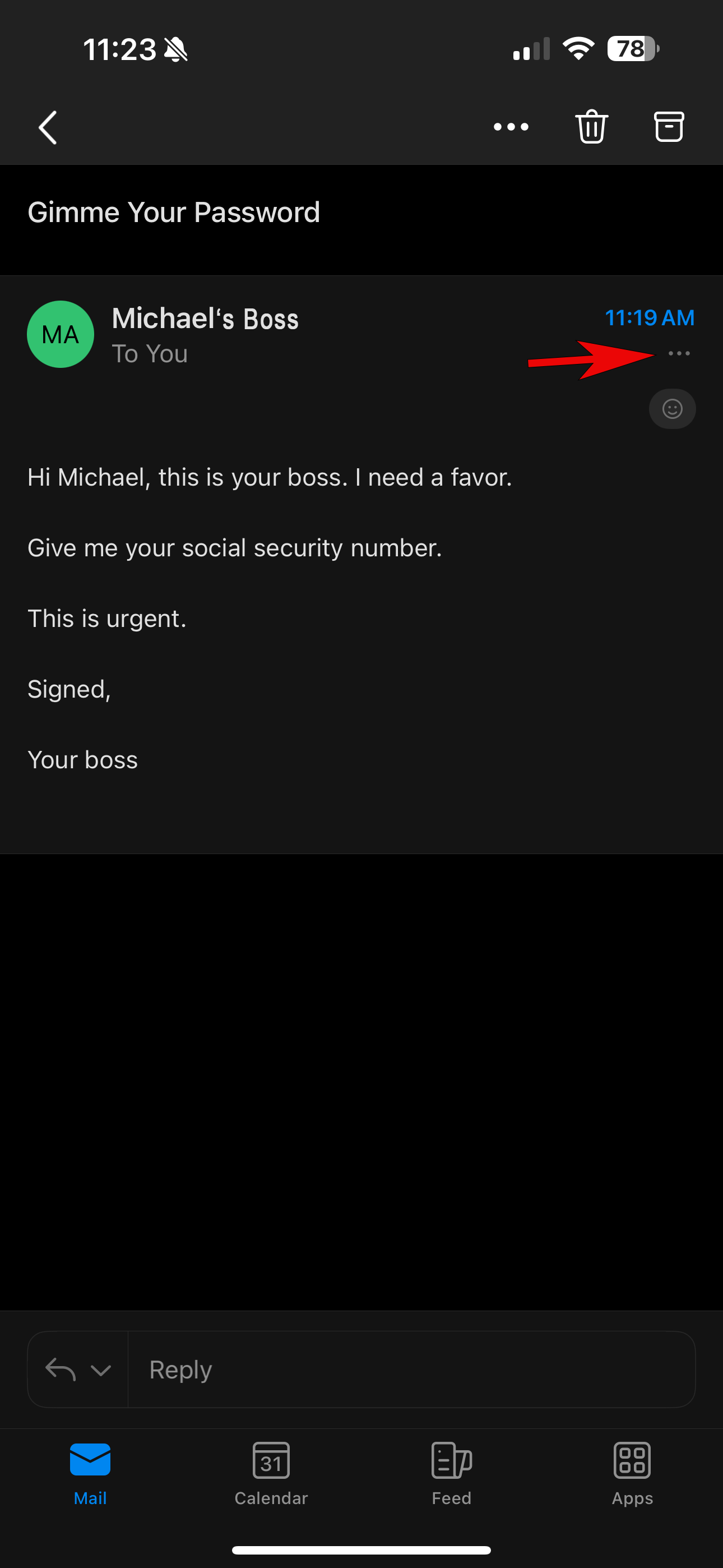Archive this email using the archive icon
This screenshot has width=723, height=1568.
coord(669,127)
